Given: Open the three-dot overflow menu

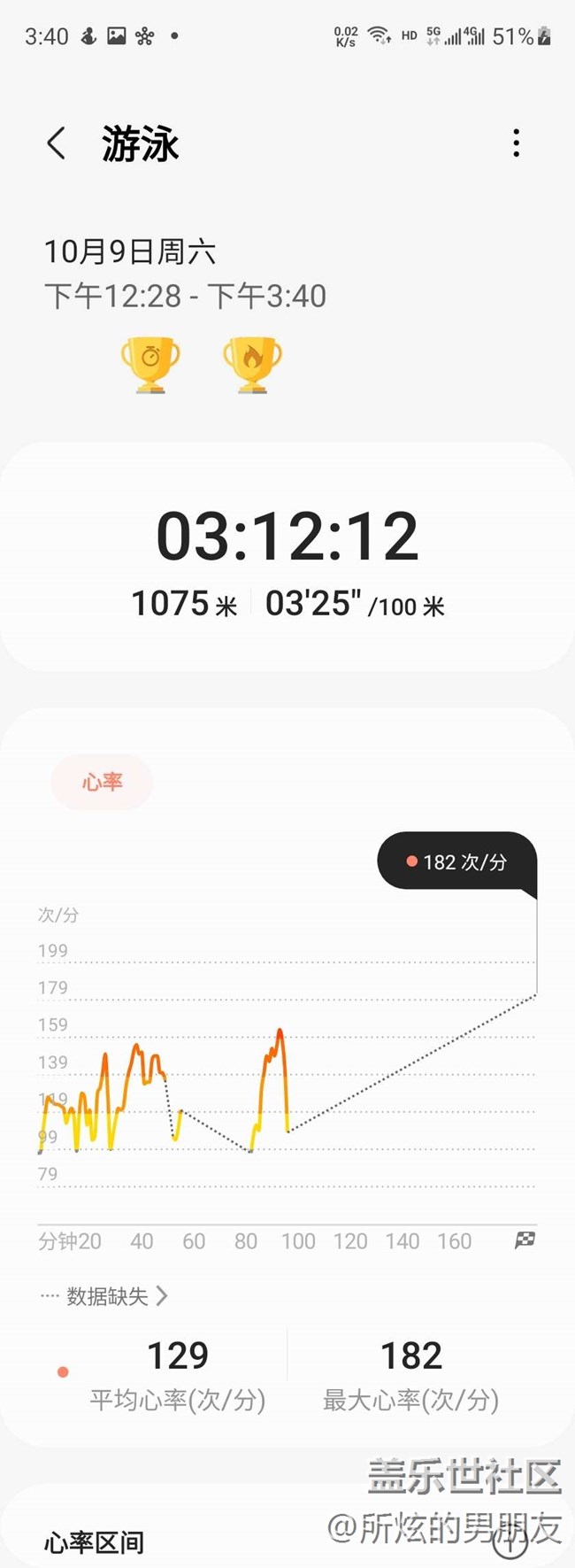Looking at the screenshot, I should coord(517,143).
